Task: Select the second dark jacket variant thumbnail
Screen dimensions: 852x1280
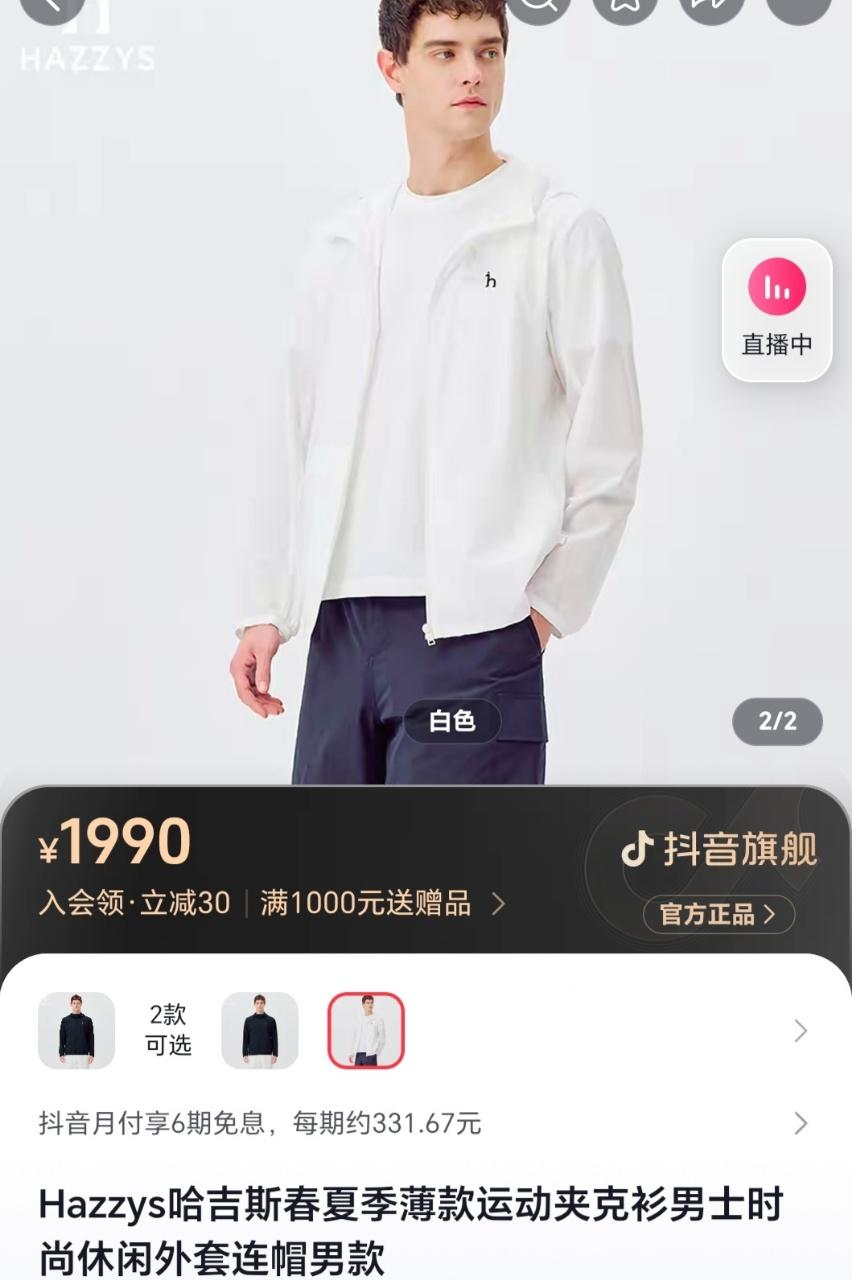Action: 259,1030
